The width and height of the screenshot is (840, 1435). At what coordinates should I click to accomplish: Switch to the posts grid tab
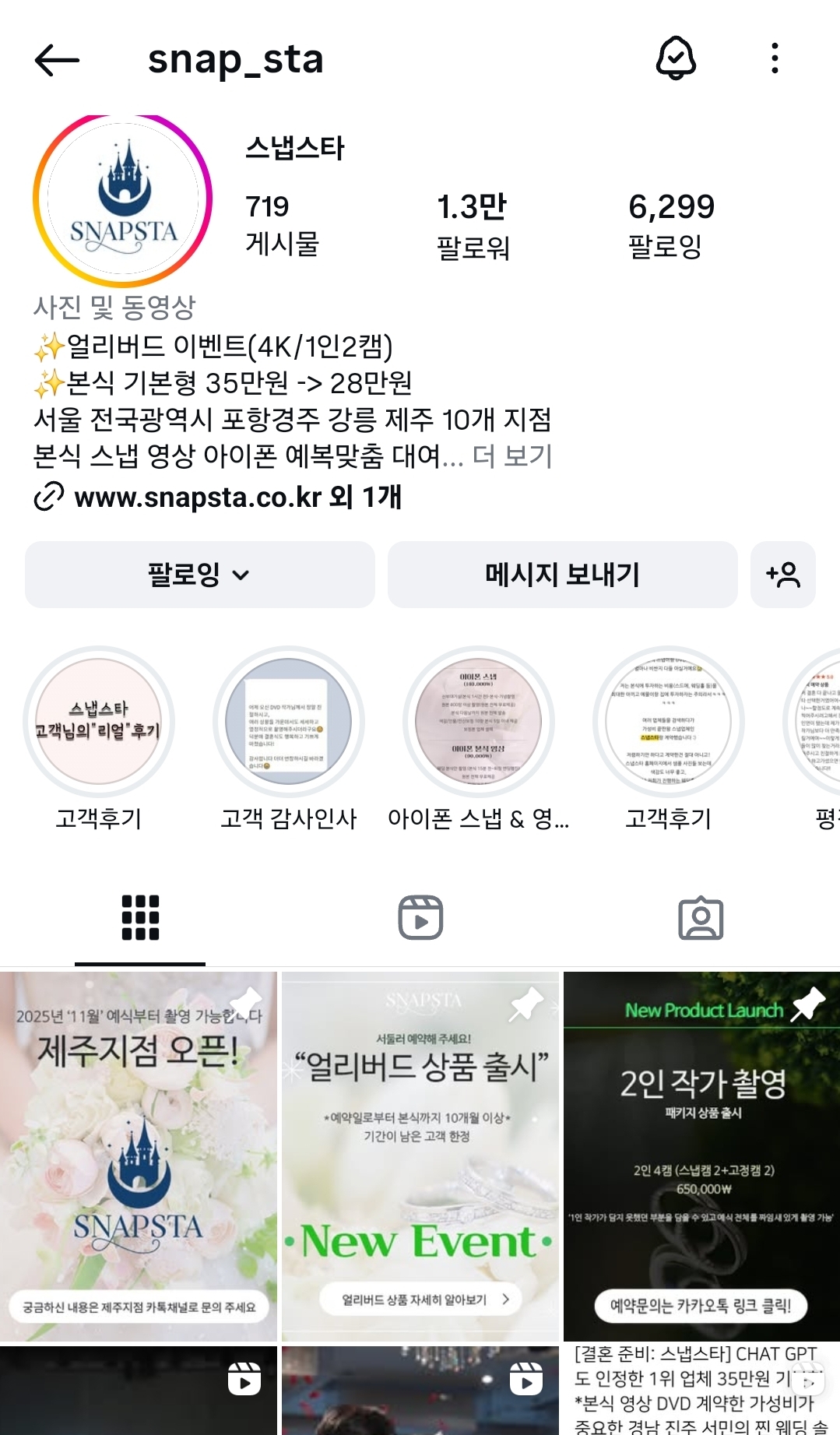click(x=140, y=918)
